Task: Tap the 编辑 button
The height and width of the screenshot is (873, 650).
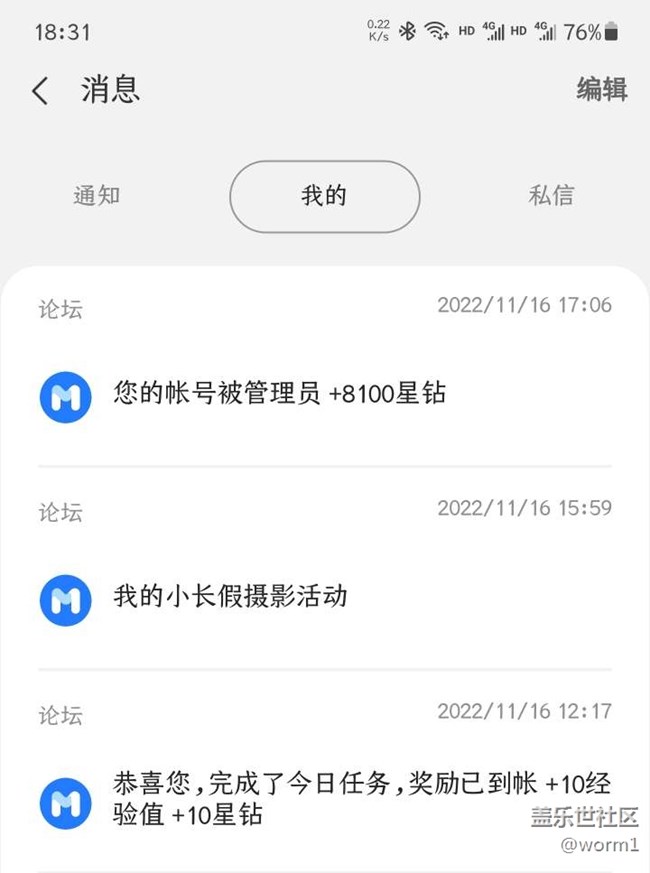Action: [601, 89]
